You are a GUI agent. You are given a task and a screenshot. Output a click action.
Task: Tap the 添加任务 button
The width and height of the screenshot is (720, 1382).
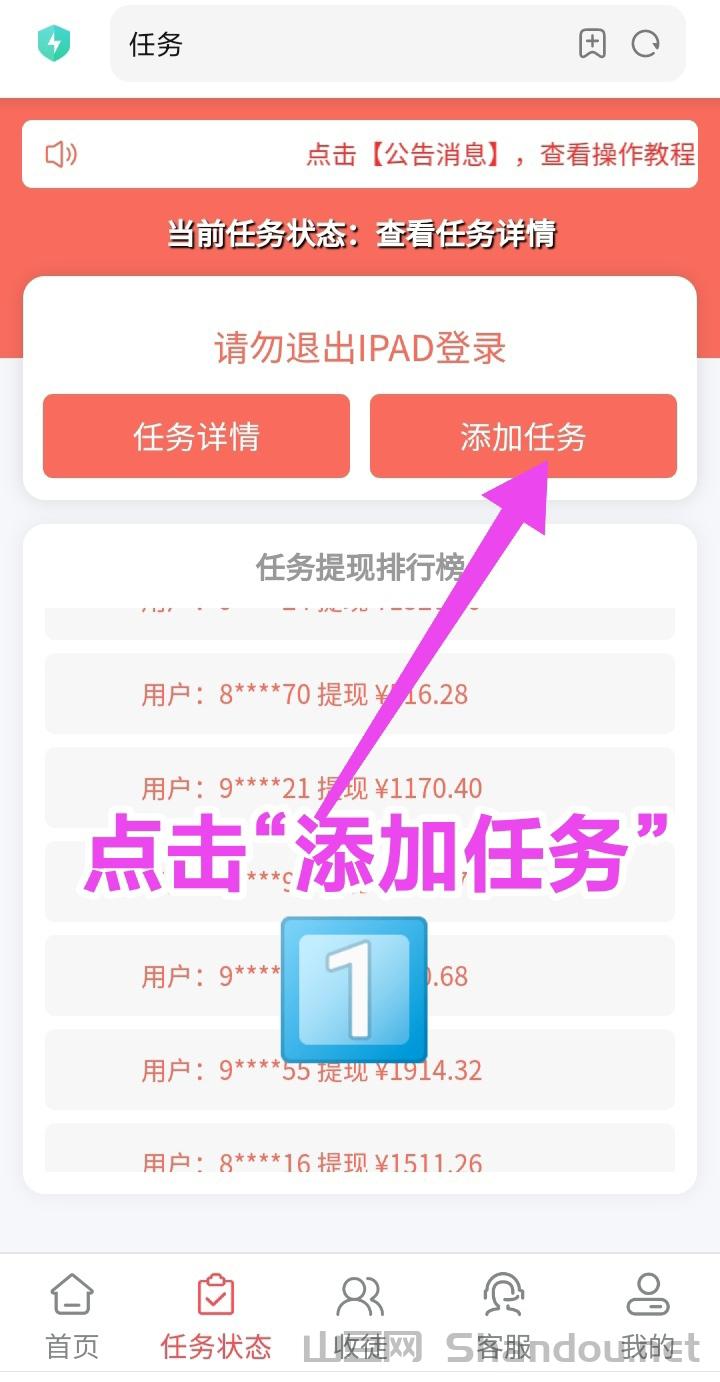point(523,436)
